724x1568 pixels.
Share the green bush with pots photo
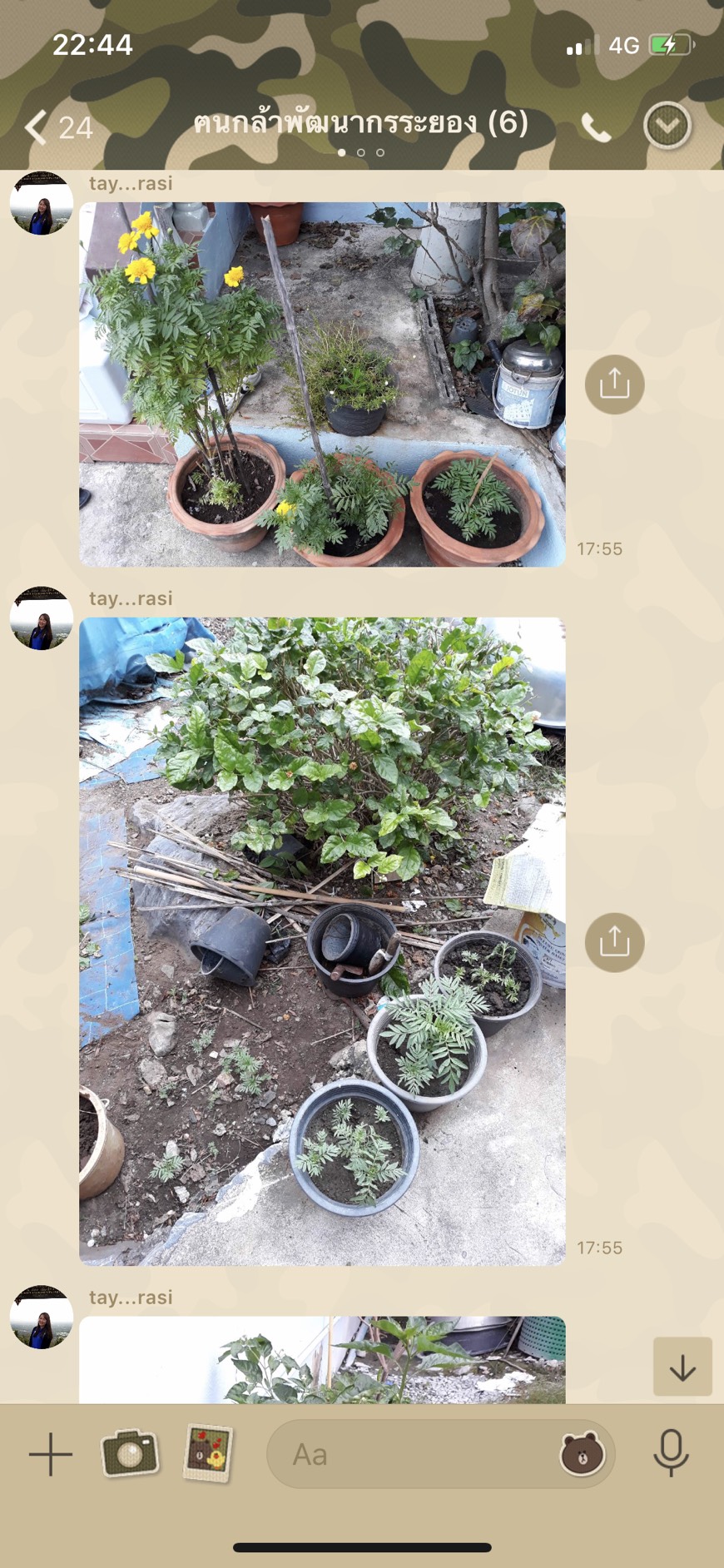pyautogui.click(x=614, y=942)
